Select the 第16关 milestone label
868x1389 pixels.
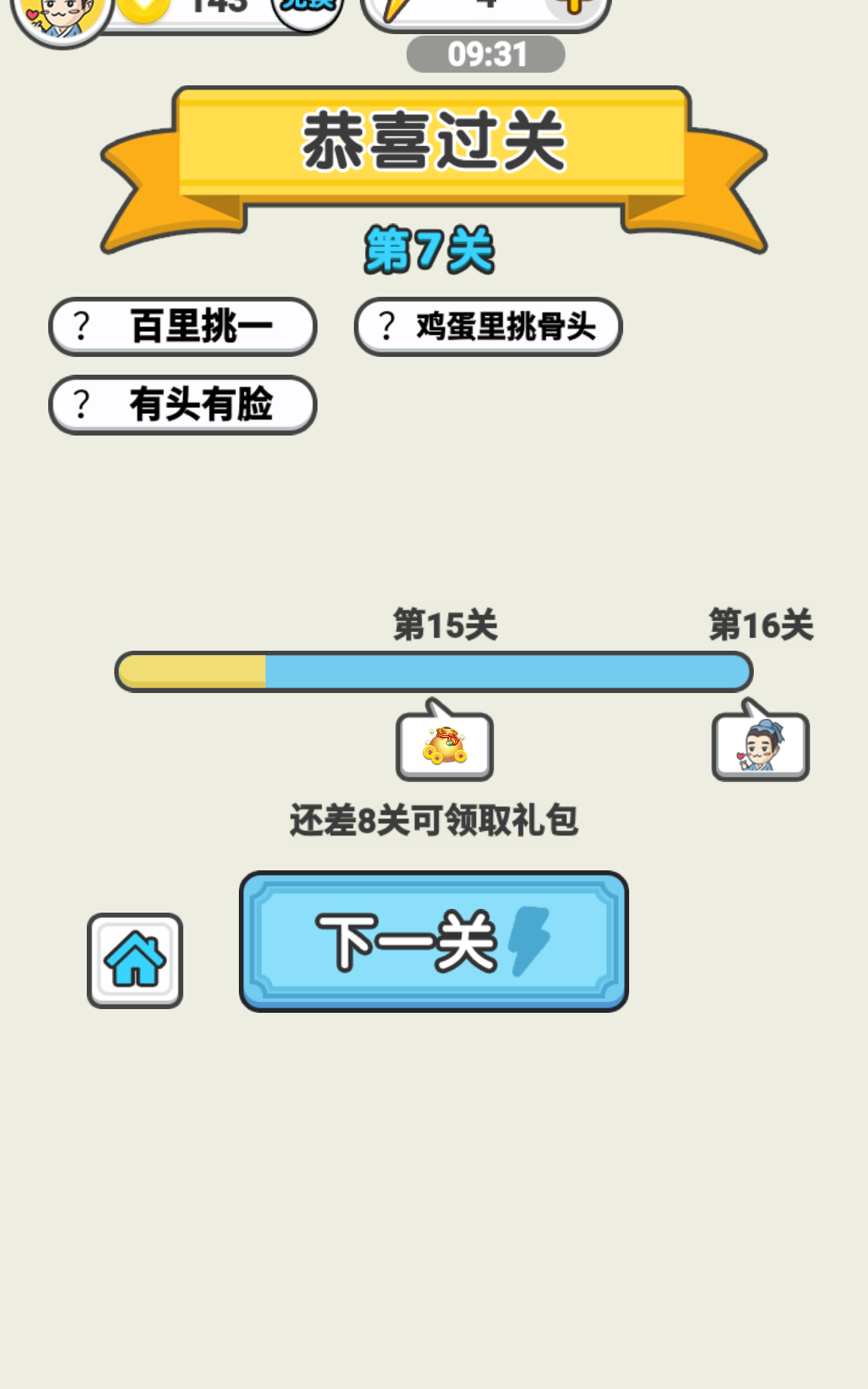click(760, 625)
